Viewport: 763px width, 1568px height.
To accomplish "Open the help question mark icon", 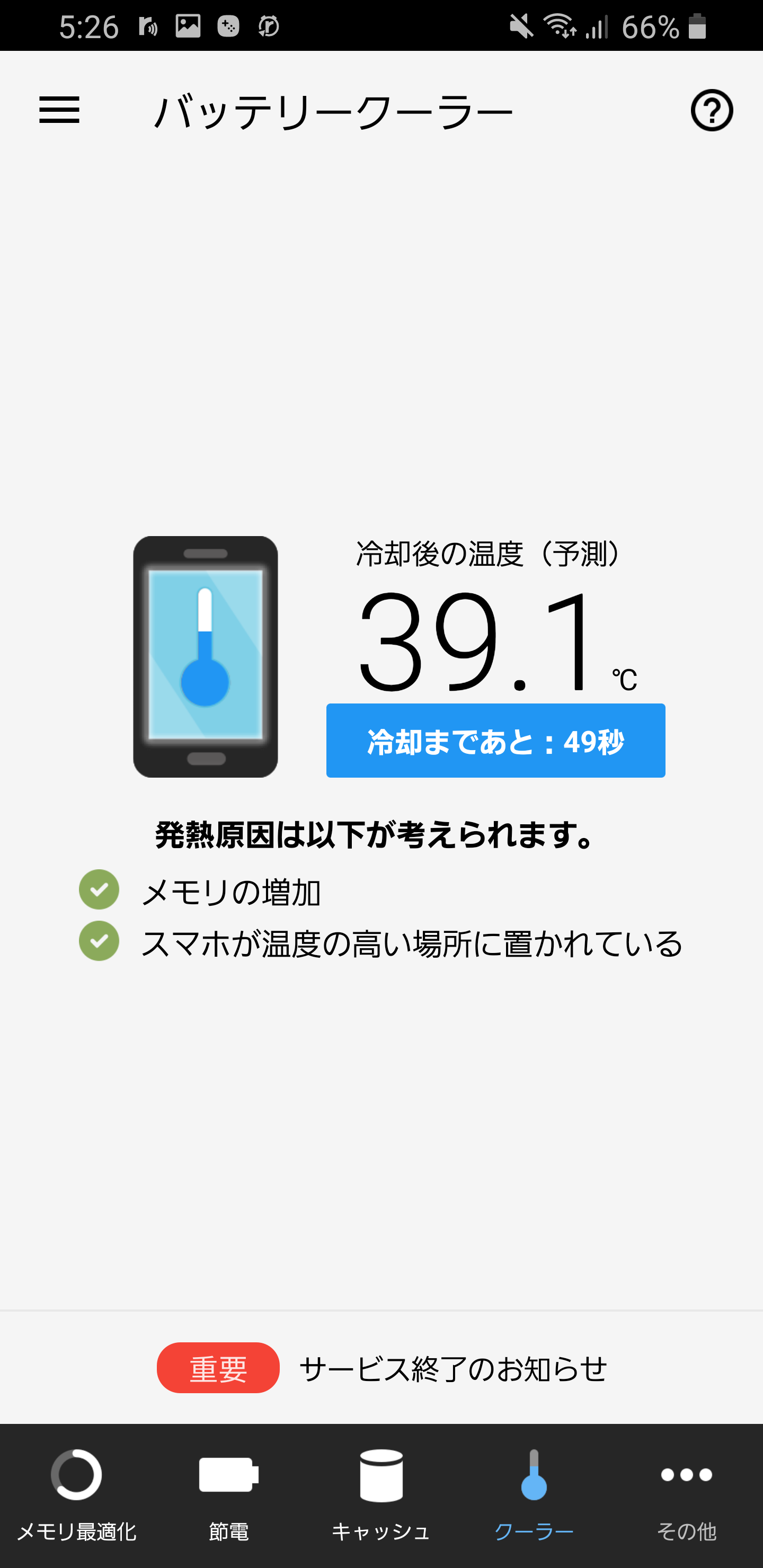I will pyautogui.click(x=711, y=110).
